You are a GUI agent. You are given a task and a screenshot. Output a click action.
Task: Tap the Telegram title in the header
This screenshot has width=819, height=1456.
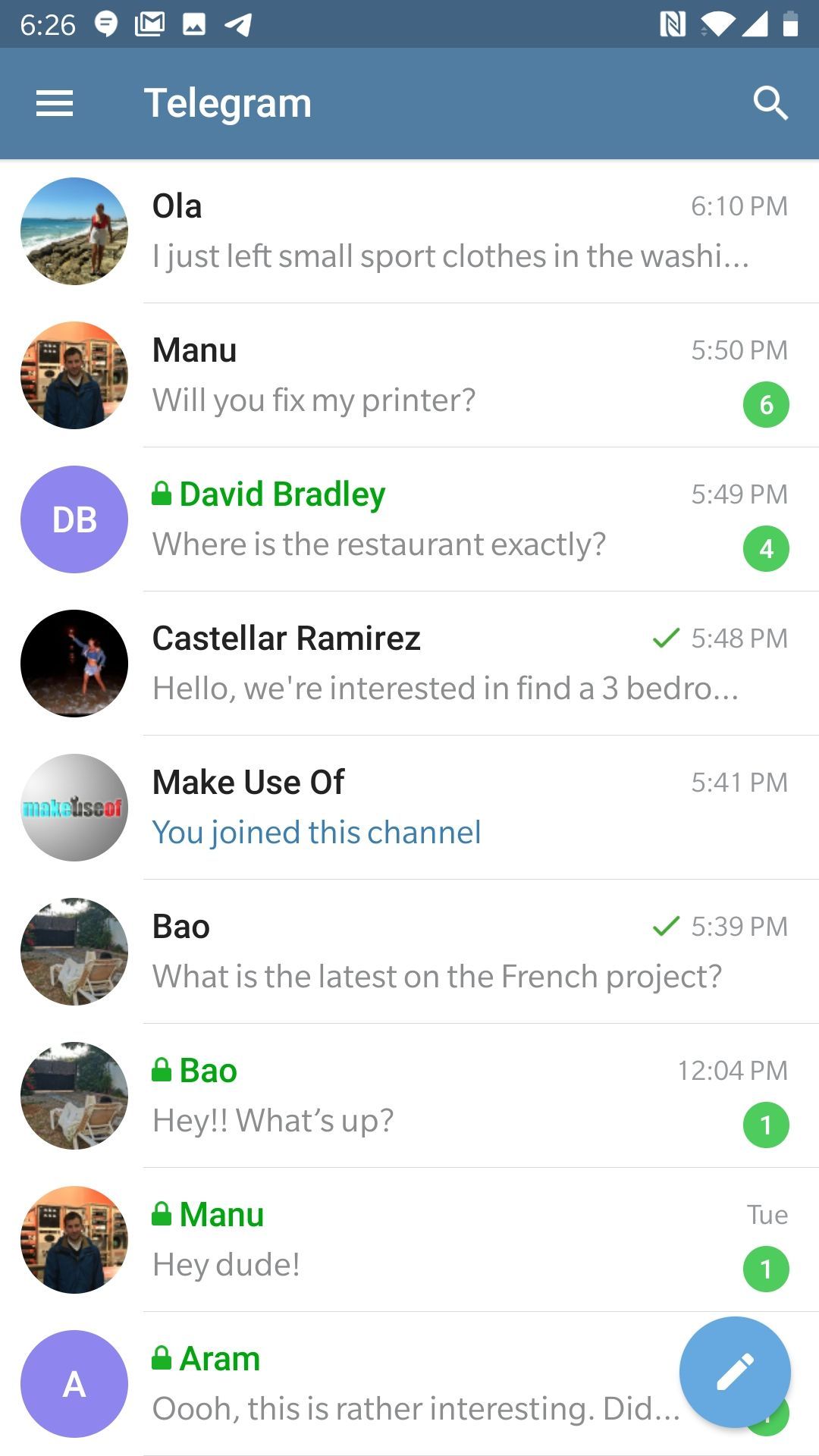coord(227,103)
